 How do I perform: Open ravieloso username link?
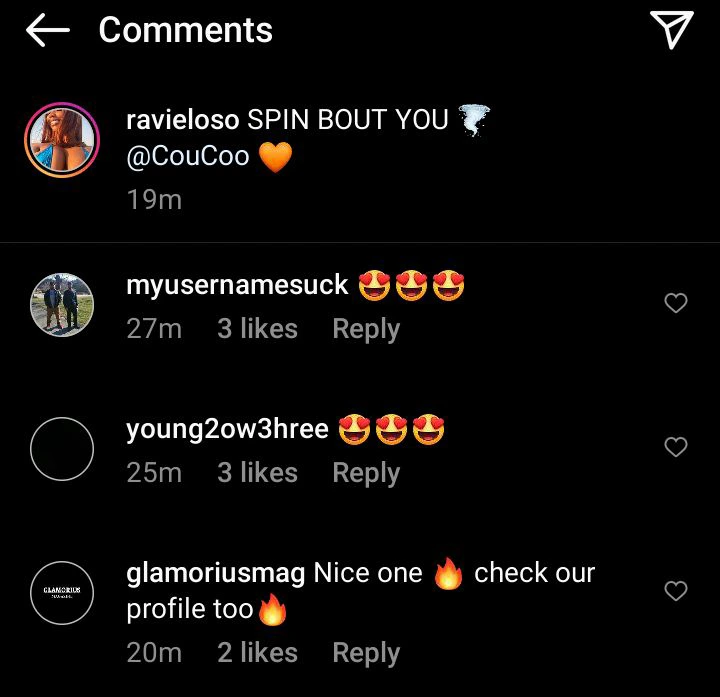[x=182, y=120]
